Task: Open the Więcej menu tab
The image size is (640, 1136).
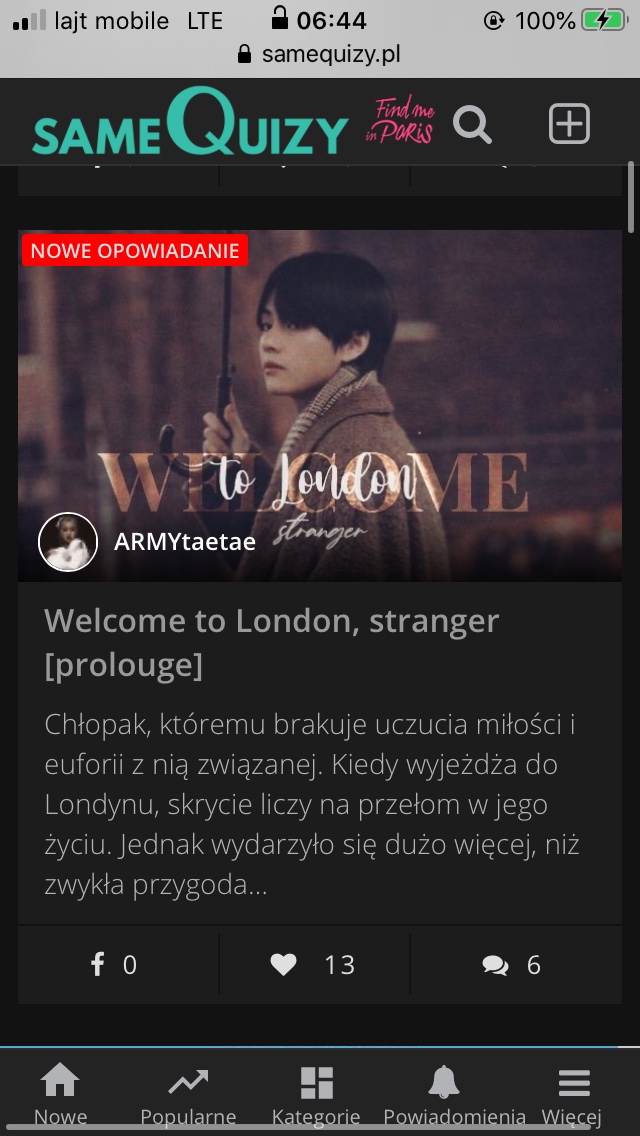Action: (572, 1094)
